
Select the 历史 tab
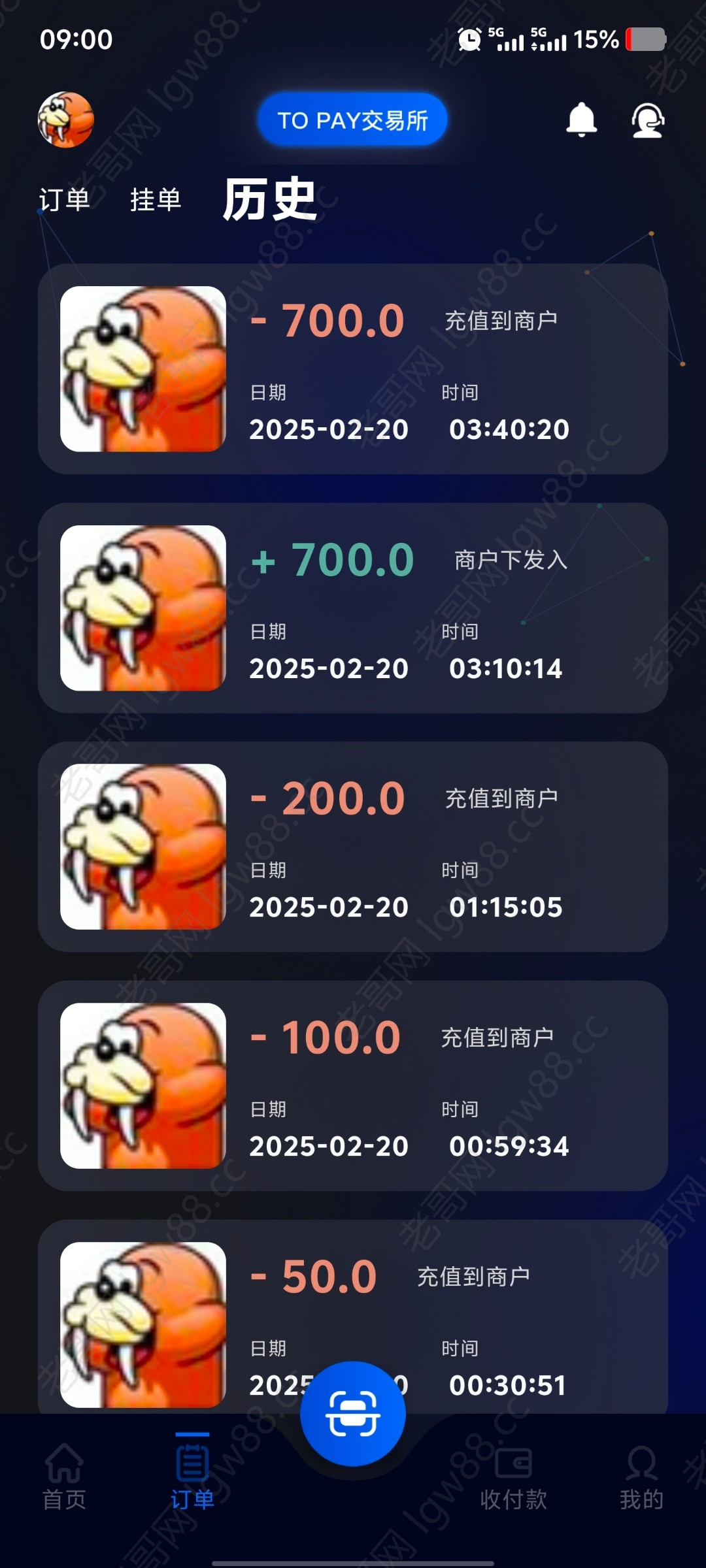[x=269, y=200]
